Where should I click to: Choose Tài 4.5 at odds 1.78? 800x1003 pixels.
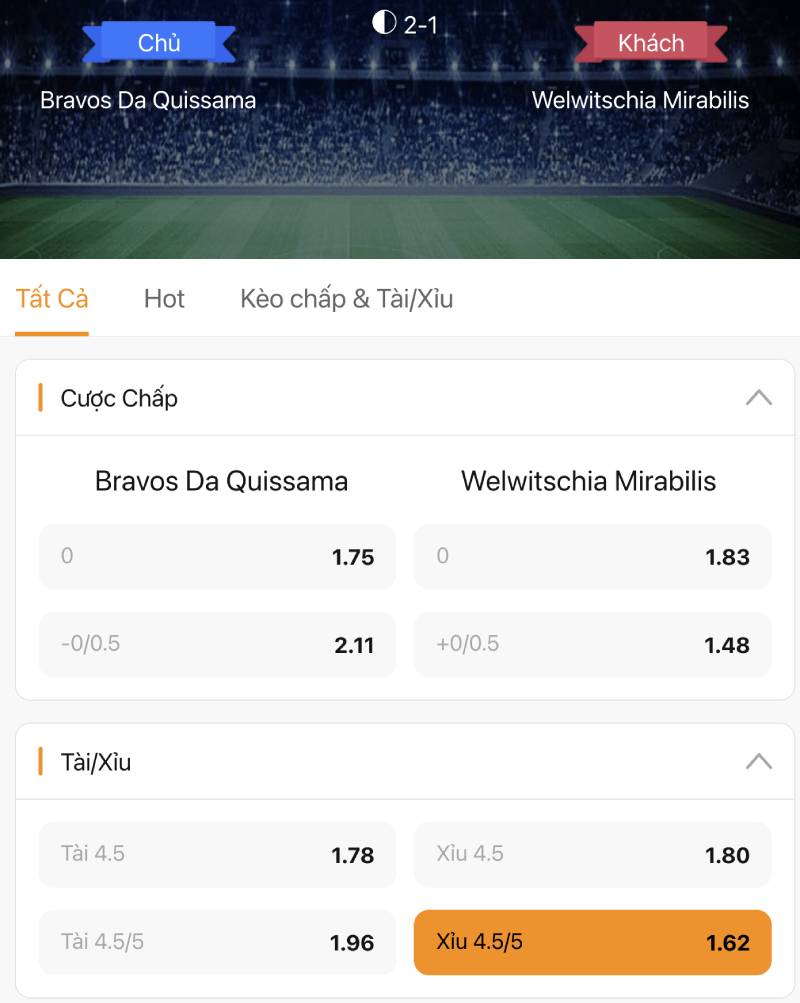pyautogui.click(x=217, y=854)
